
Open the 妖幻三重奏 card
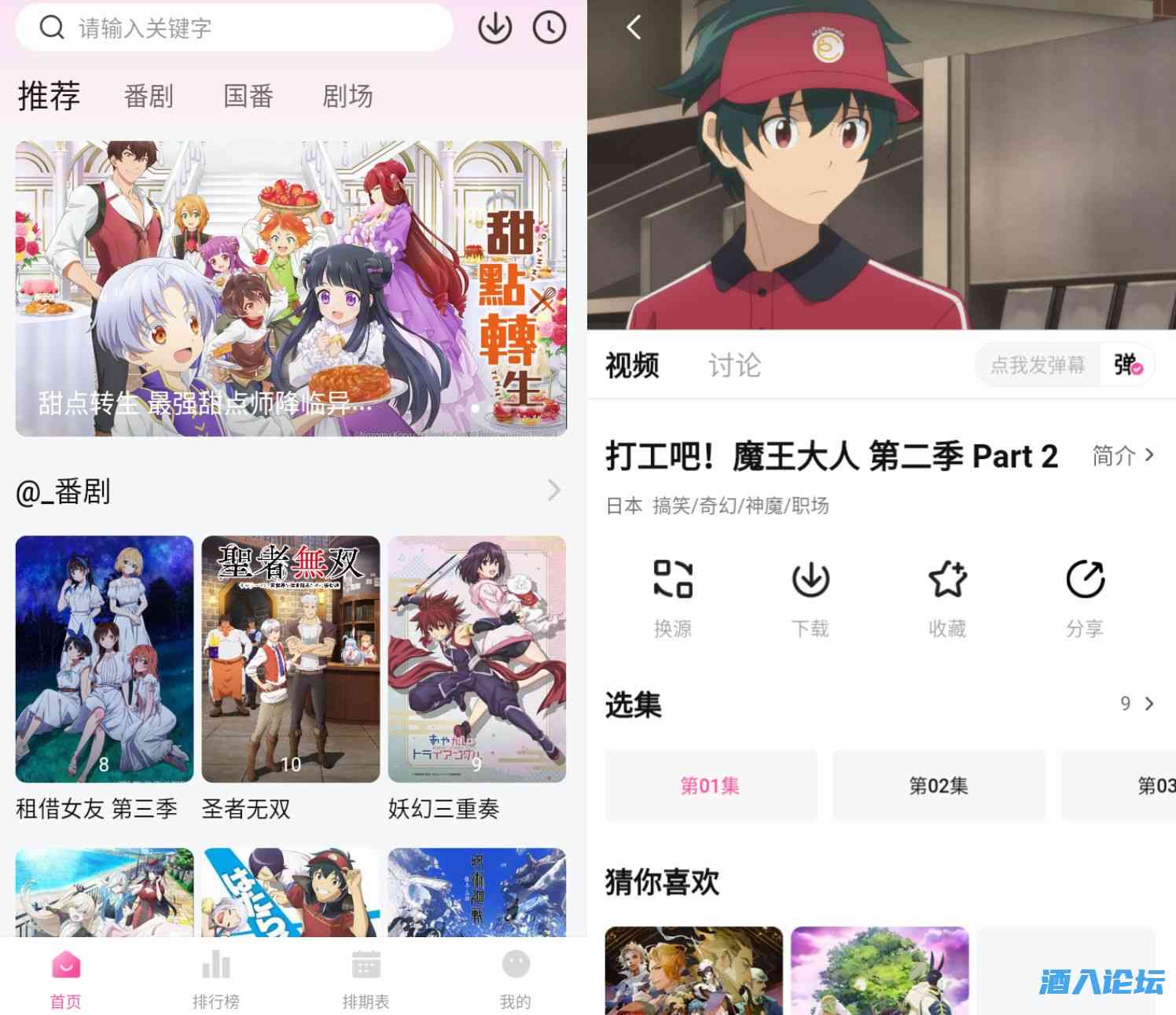[477, 659]
